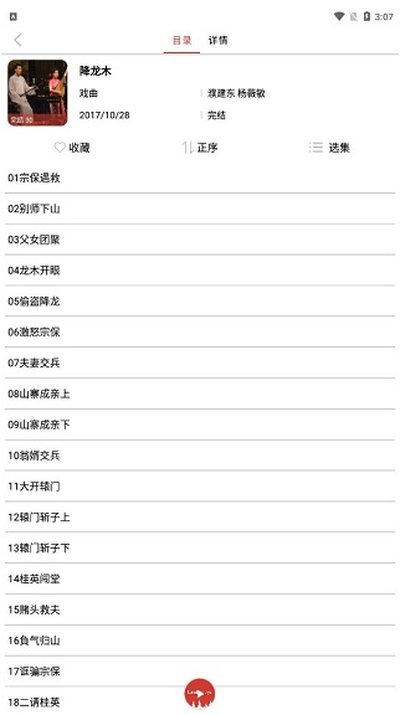Switch to the 详情 tab

pos(218,40)
